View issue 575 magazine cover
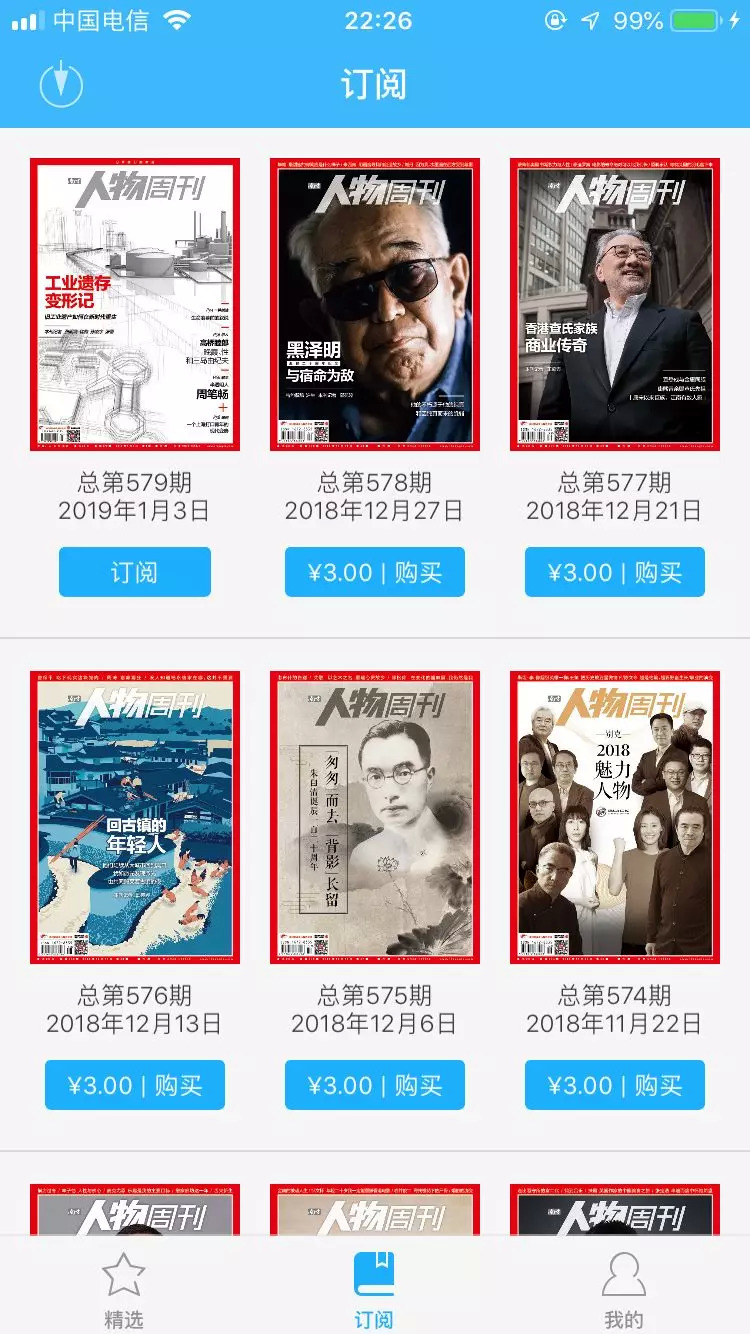750x1334 pixels. (375, 817)
